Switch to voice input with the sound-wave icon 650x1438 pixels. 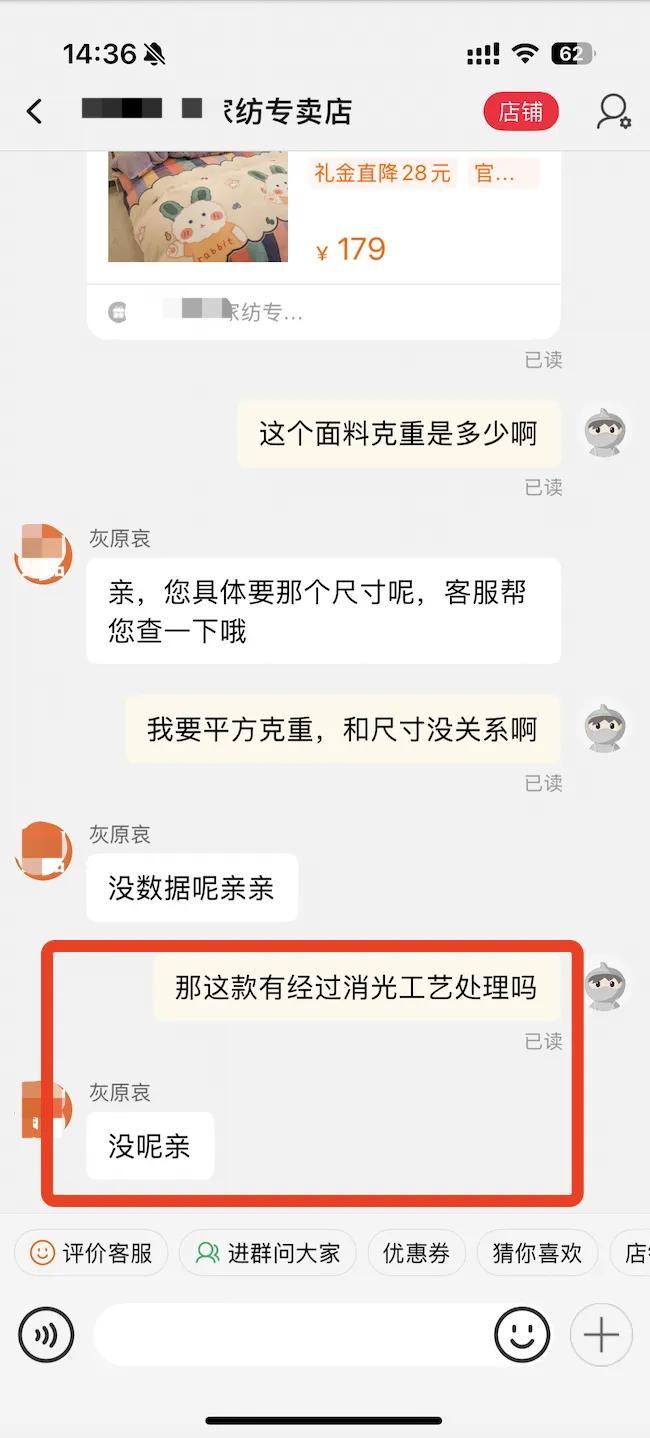coord(46,1335)
